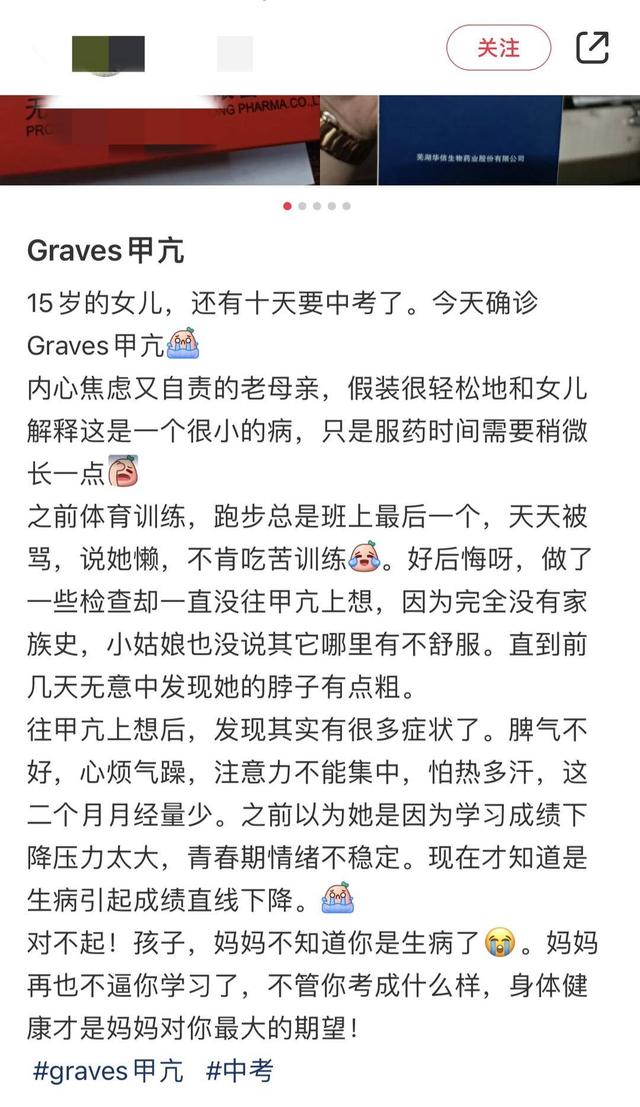Open the #中考 hashtag
This screenshot has width=640, height=1107.
(x=240, y=1070)
